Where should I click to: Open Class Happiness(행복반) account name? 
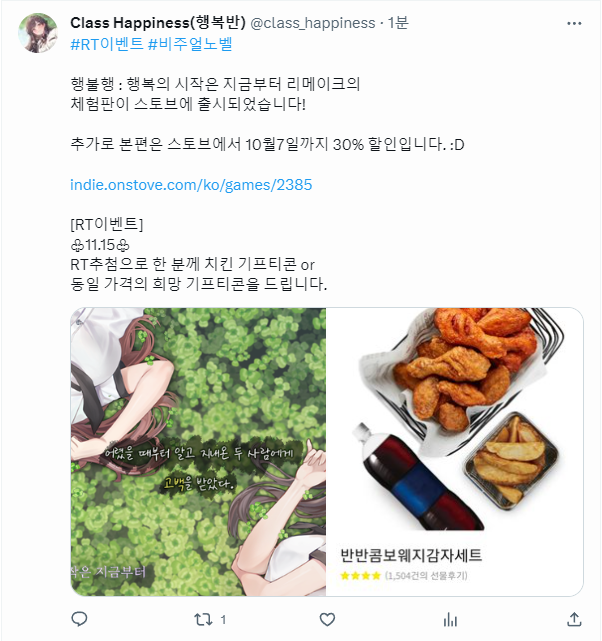click(x=156, y=22)
